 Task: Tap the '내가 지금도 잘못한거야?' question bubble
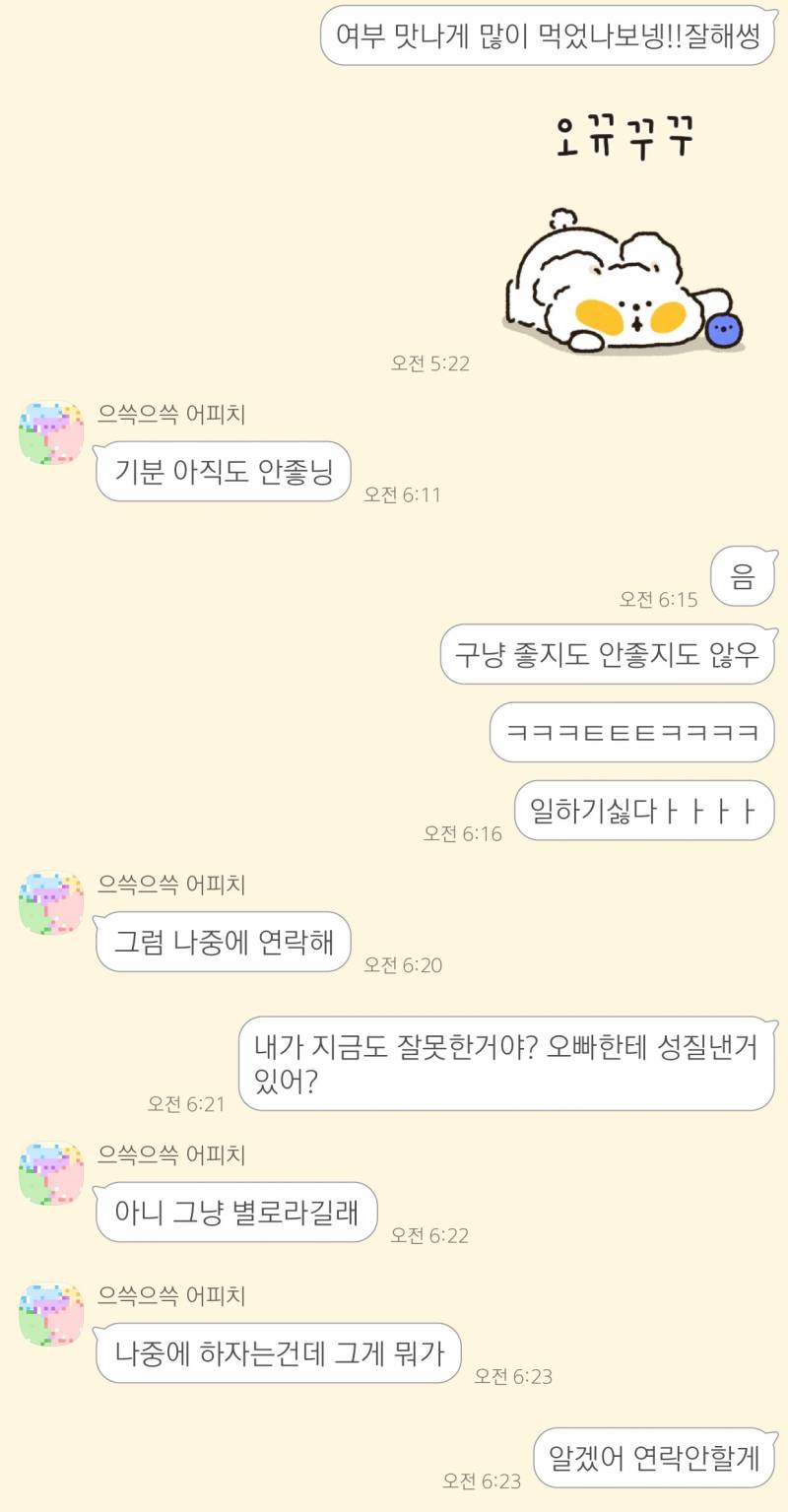(x=505, y=1064)
